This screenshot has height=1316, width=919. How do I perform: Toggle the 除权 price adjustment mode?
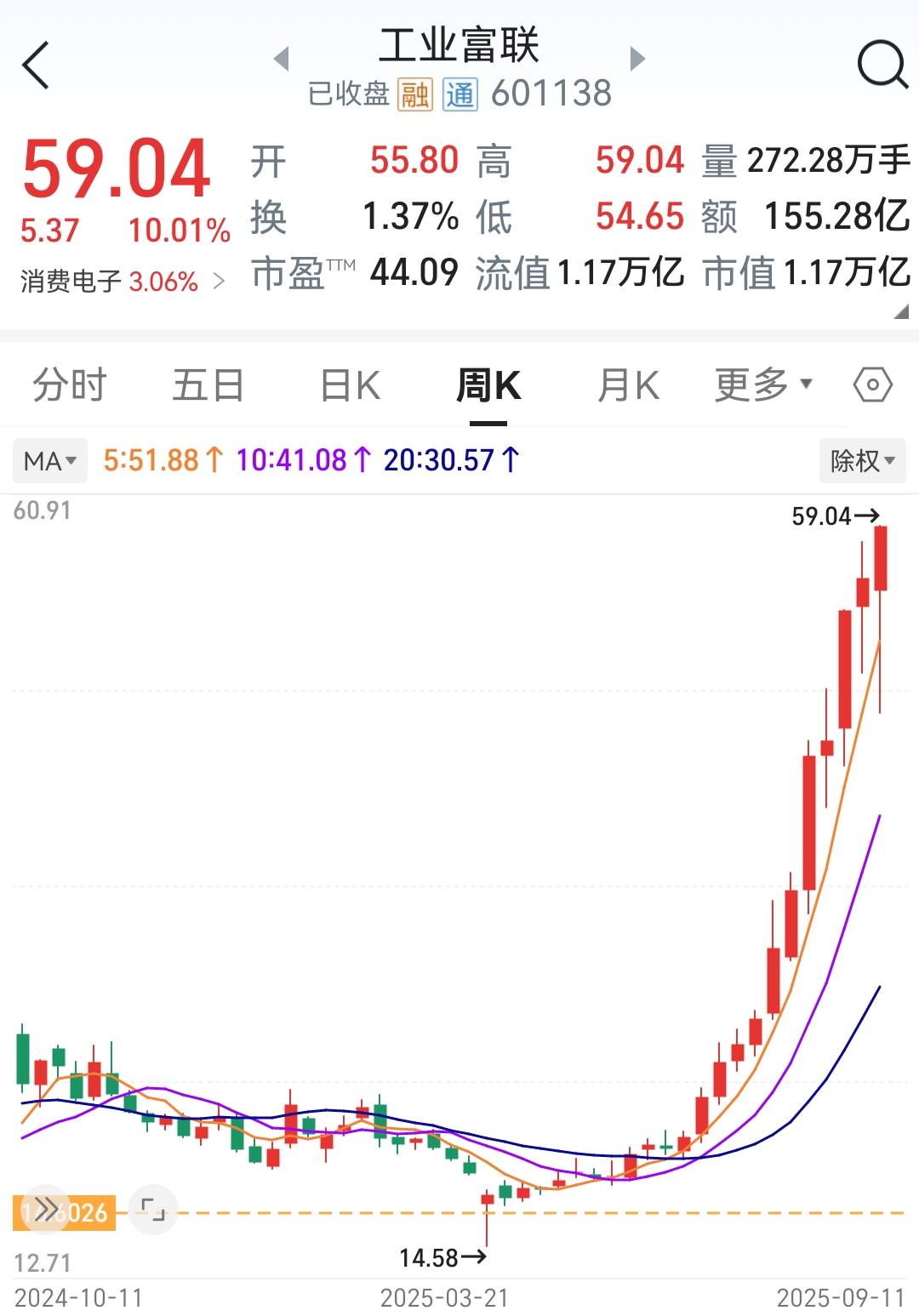(861, 461)
